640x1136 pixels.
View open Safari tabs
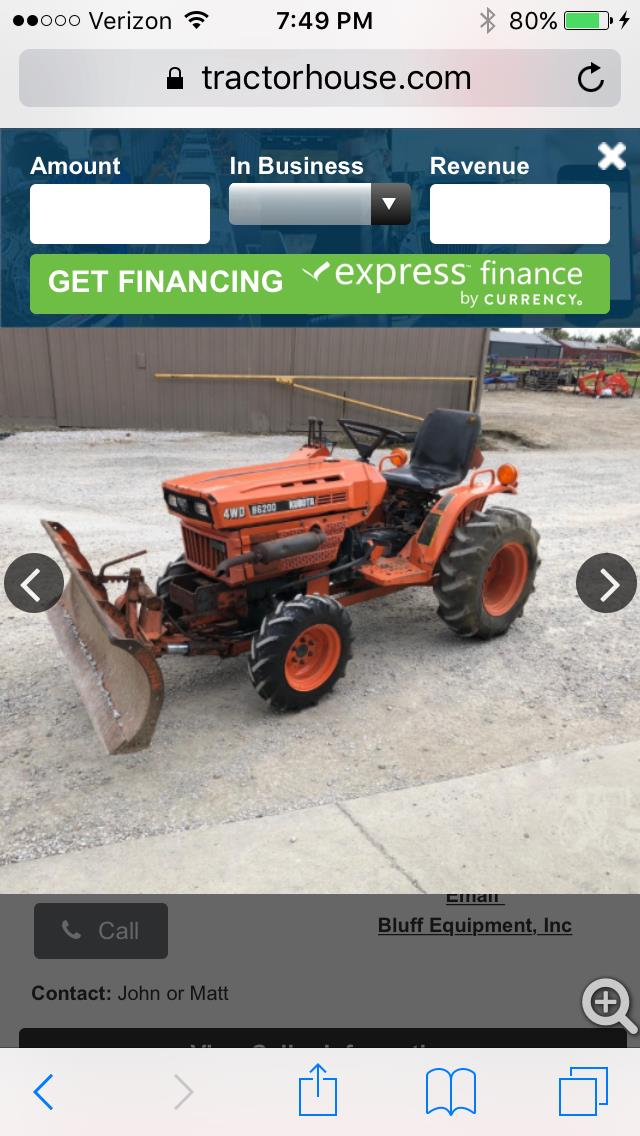(x=583, y=1092)
